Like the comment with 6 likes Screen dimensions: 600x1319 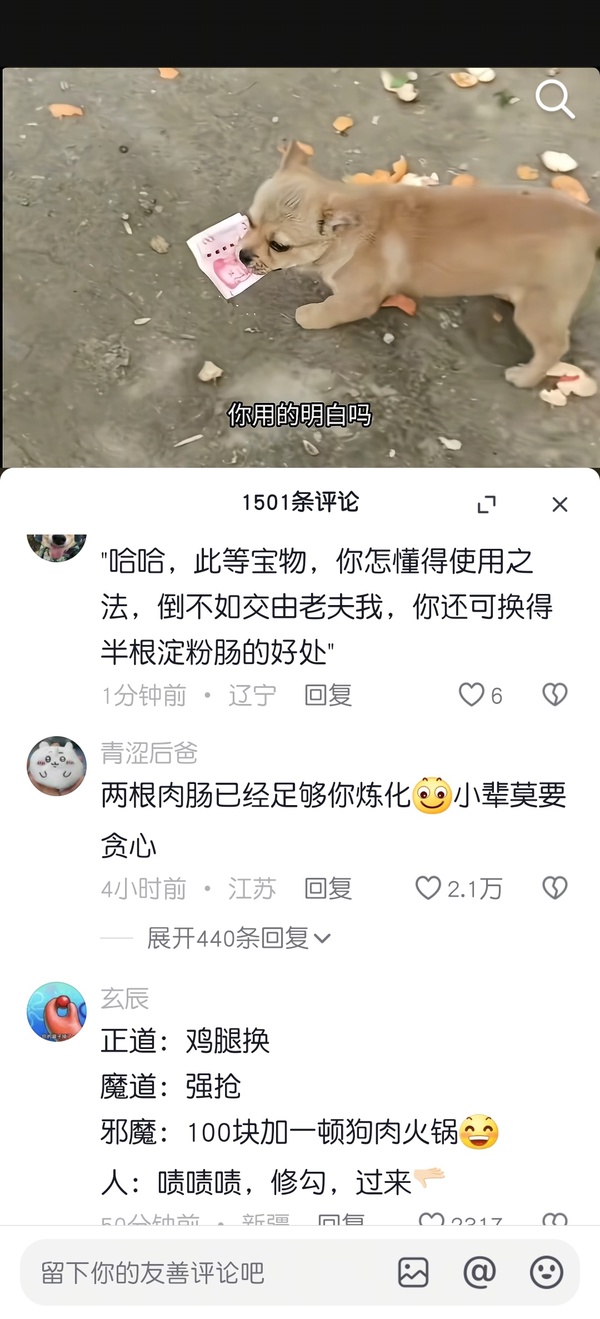pyautogui.click(x=471, y=695)
